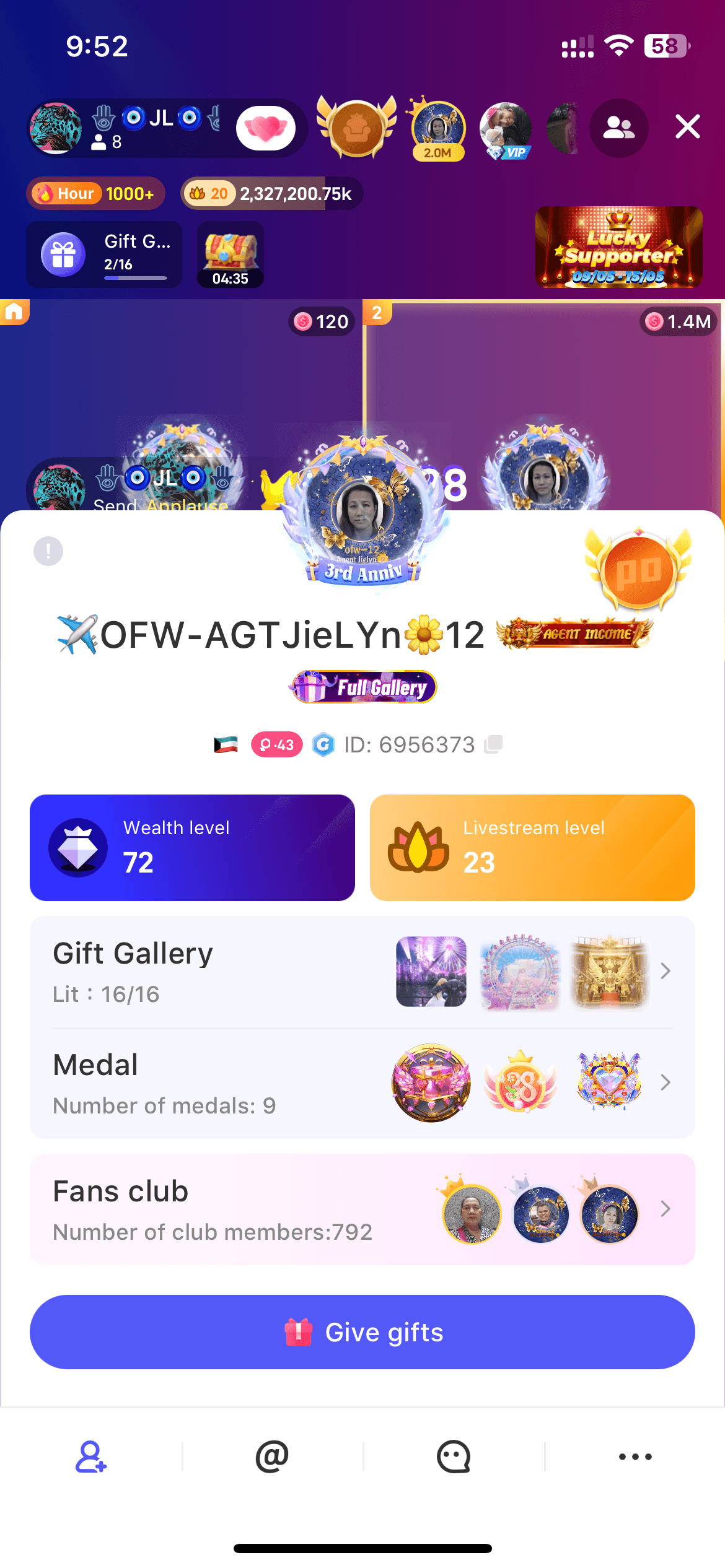Mention this user with the @ icon
725x1568 pixels.
click(272, 1457)
